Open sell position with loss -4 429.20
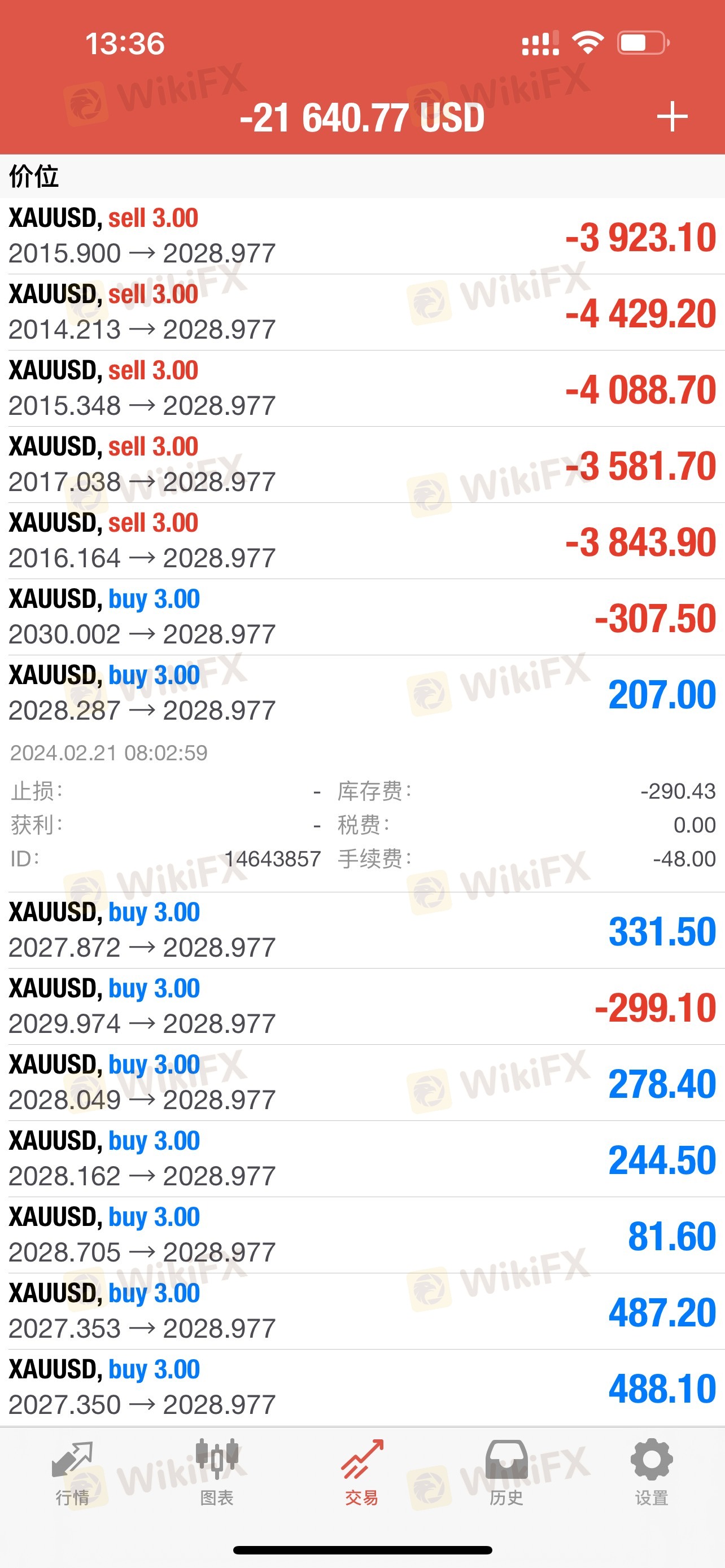This screenshot has height=1568, width=725. [x=362, y=312]
